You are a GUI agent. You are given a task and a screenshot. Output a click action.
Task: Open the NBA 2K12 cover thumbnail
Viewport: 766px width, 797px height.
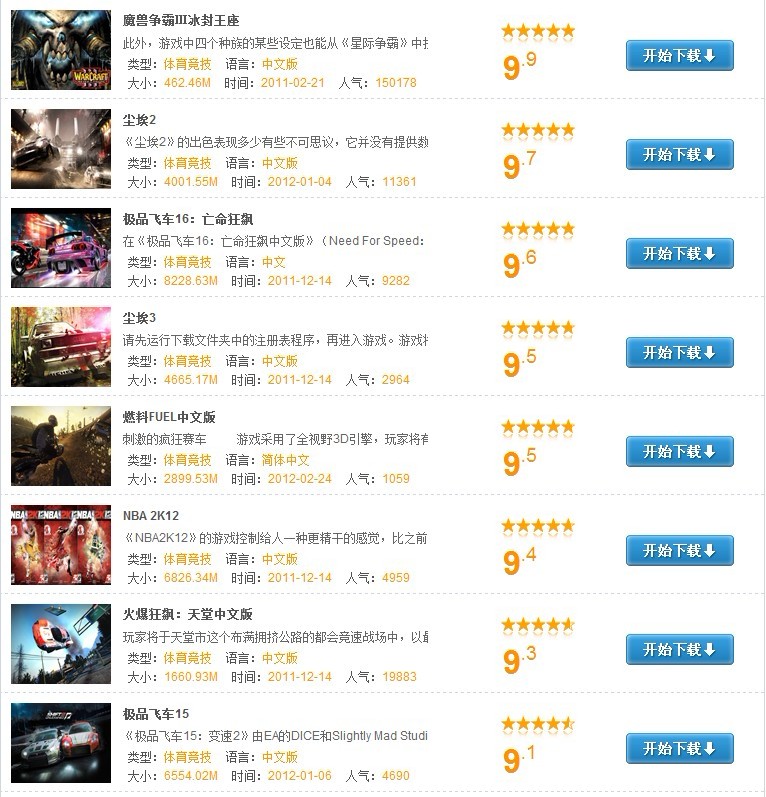[61, 545]
